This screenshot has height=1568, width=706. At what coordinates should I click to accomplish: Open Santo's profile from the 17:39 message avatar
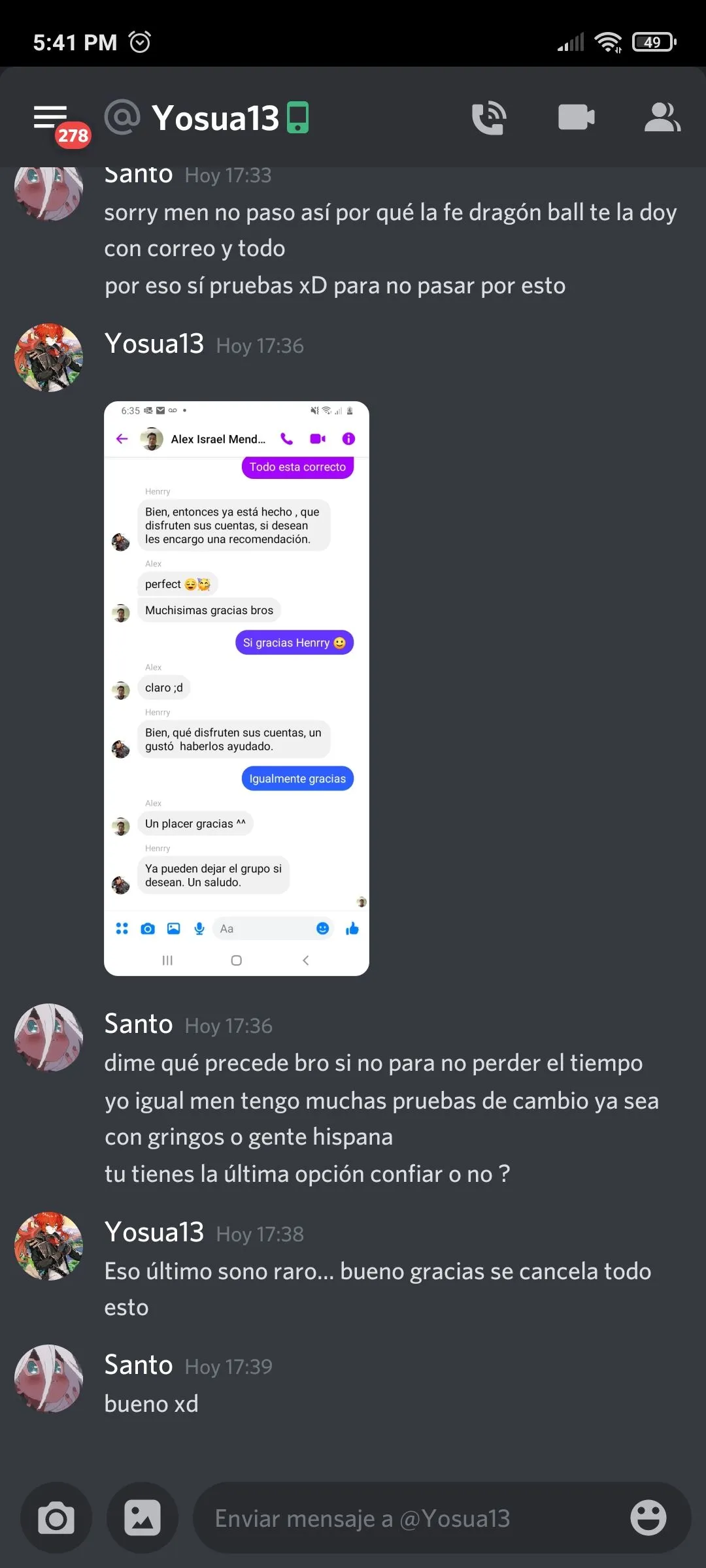click(49, 1378)
